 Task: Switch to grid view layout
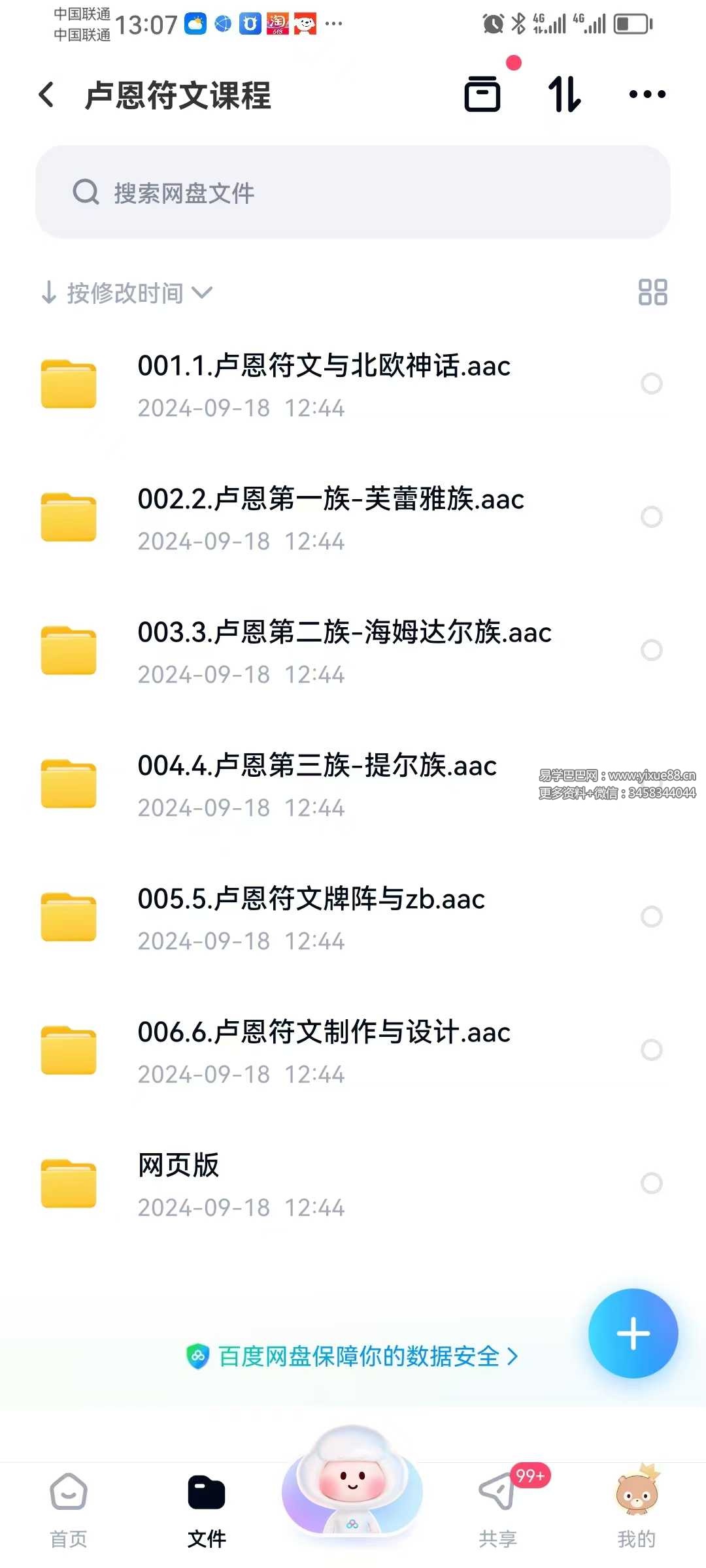coord(652,292)
